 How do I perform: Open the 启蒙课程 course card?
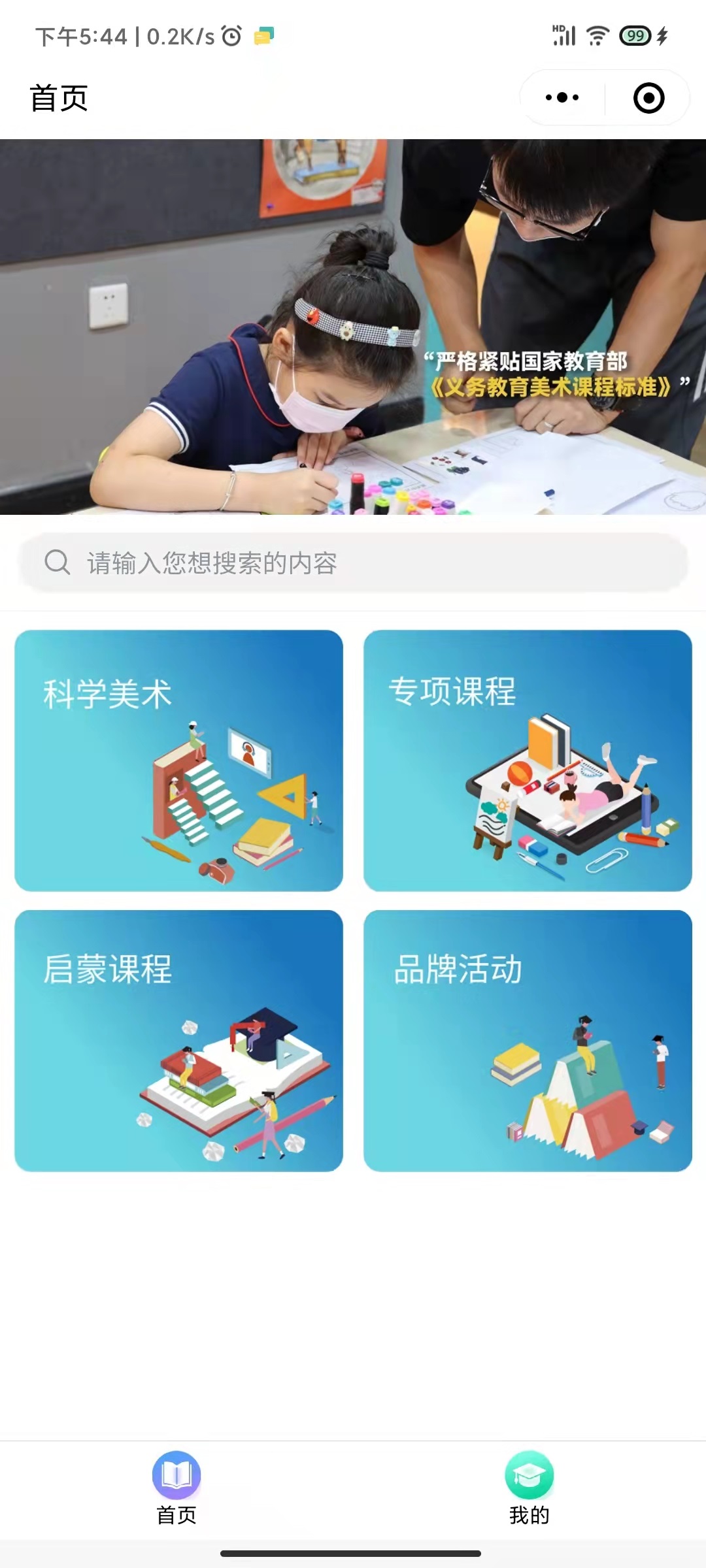pyautogui.click(x=178, y=1040)
